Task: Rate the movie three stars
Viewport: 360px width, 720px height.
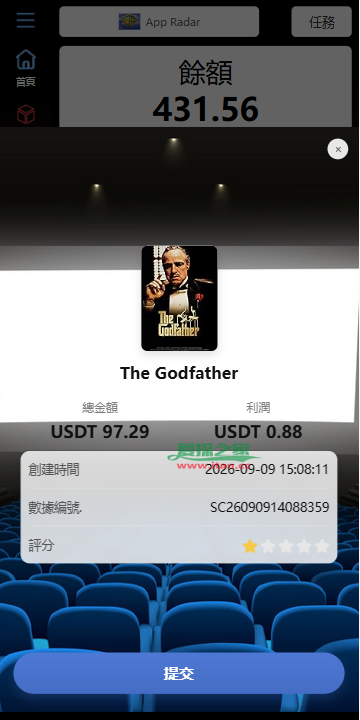Action: click(x=286, y=546)
